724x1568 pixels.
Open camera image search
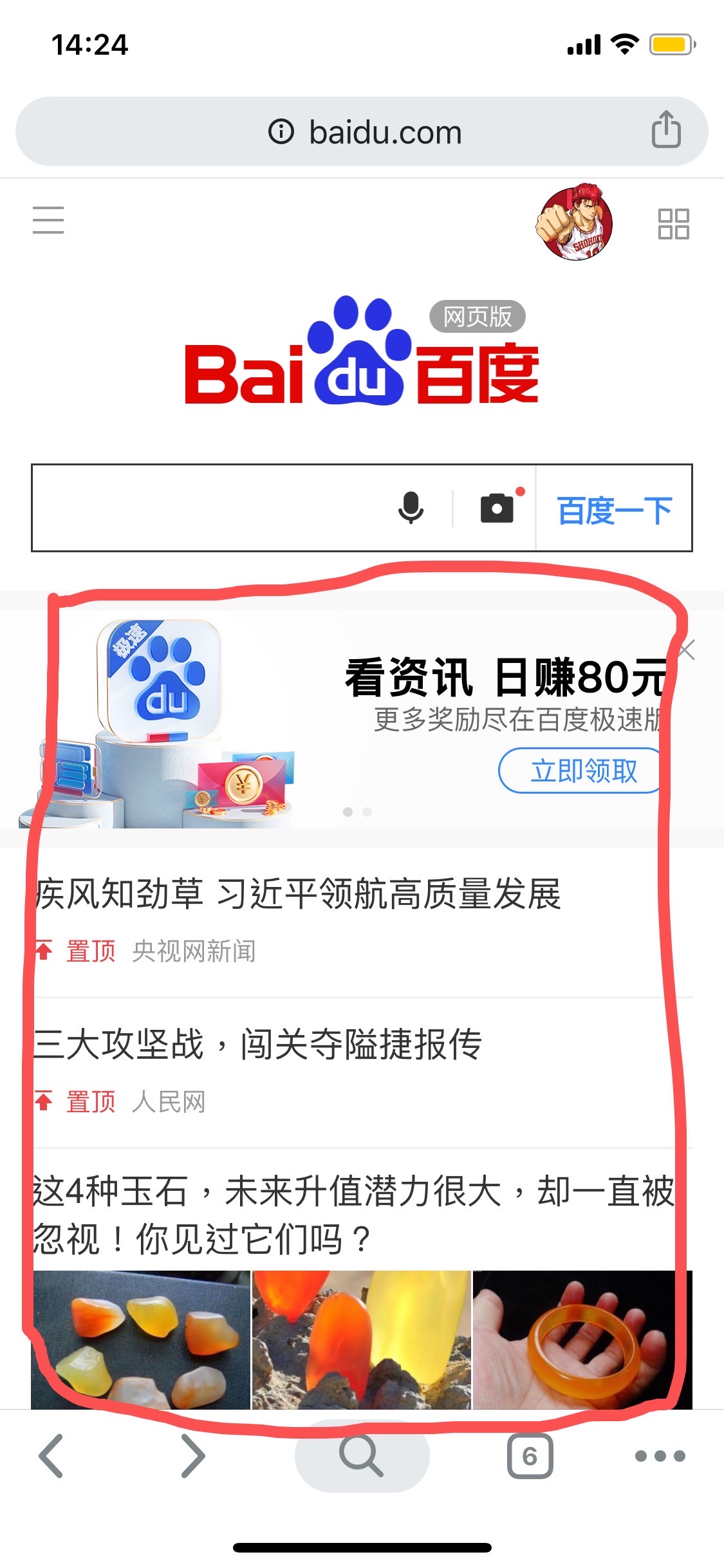(497, 508)
